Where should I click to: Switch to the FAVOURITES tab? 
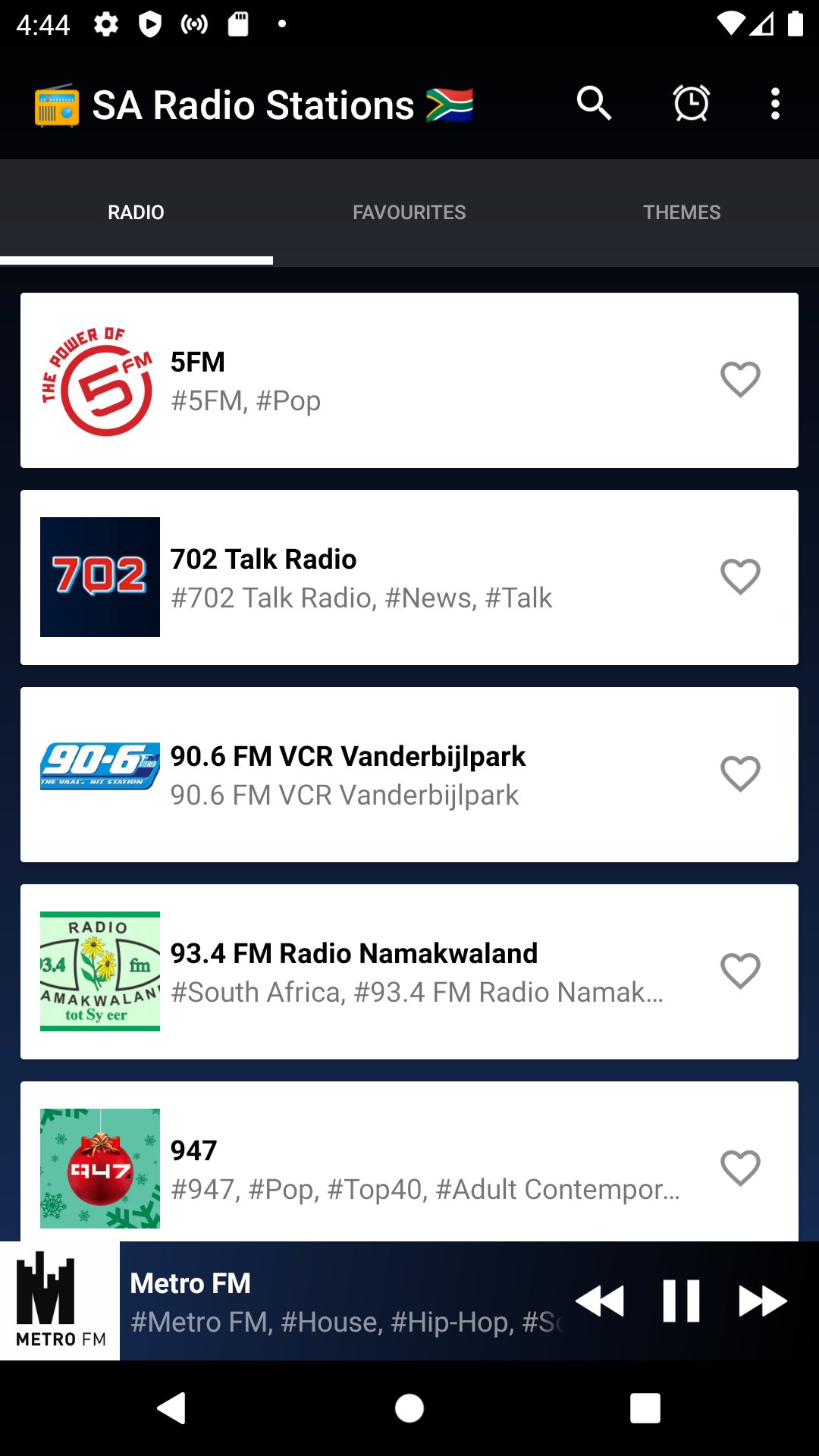409,212
